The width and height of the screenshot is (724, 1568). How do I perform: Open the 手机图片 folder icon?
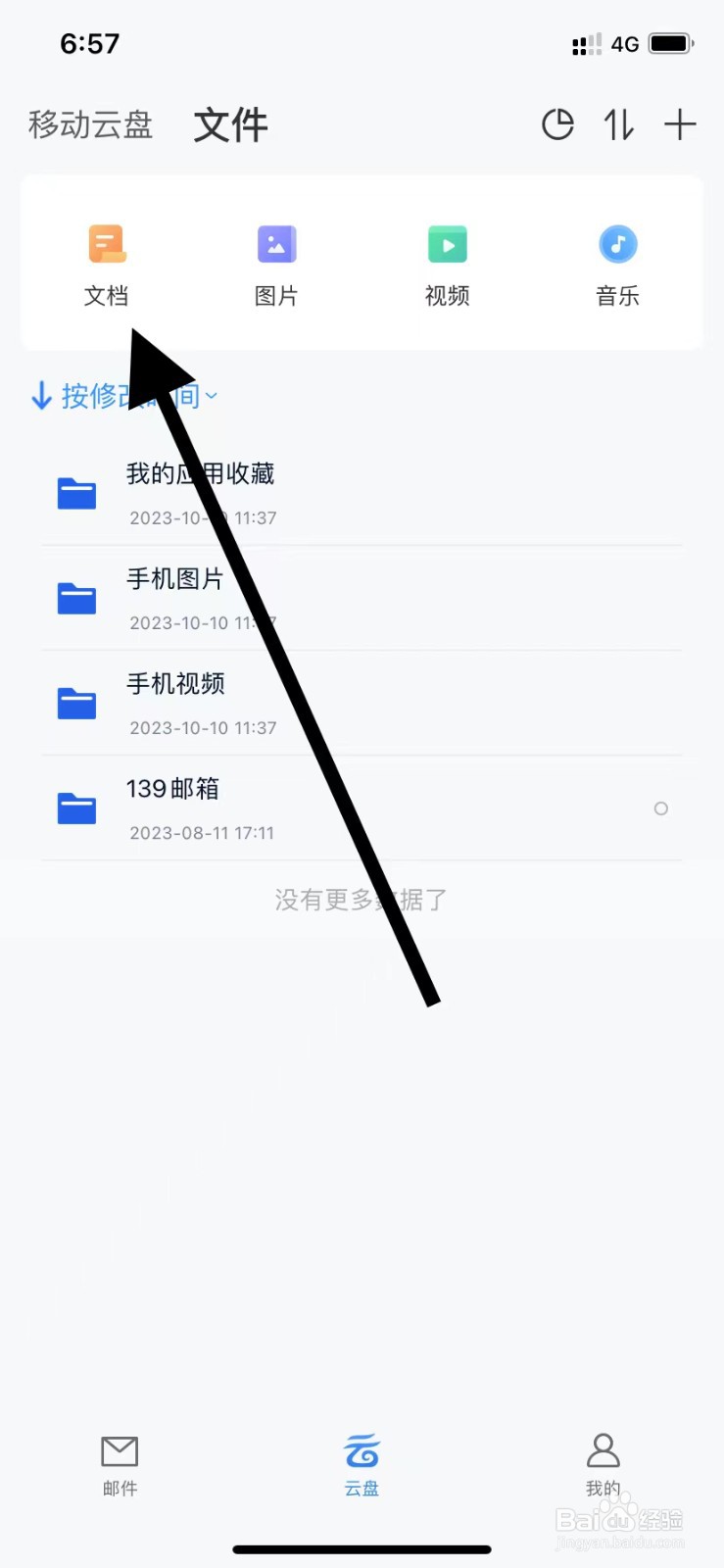(x=77, y=599)
